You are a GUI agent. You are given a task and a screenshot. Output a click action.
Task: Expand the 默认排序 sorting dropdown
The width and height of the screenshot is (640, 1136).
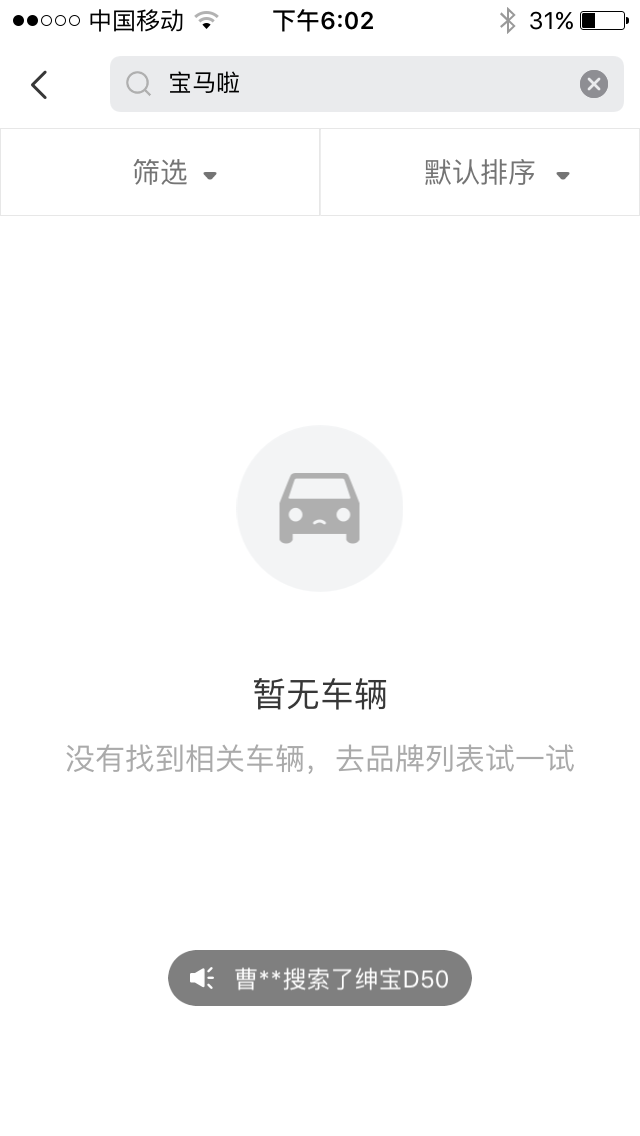coord(480,172)
